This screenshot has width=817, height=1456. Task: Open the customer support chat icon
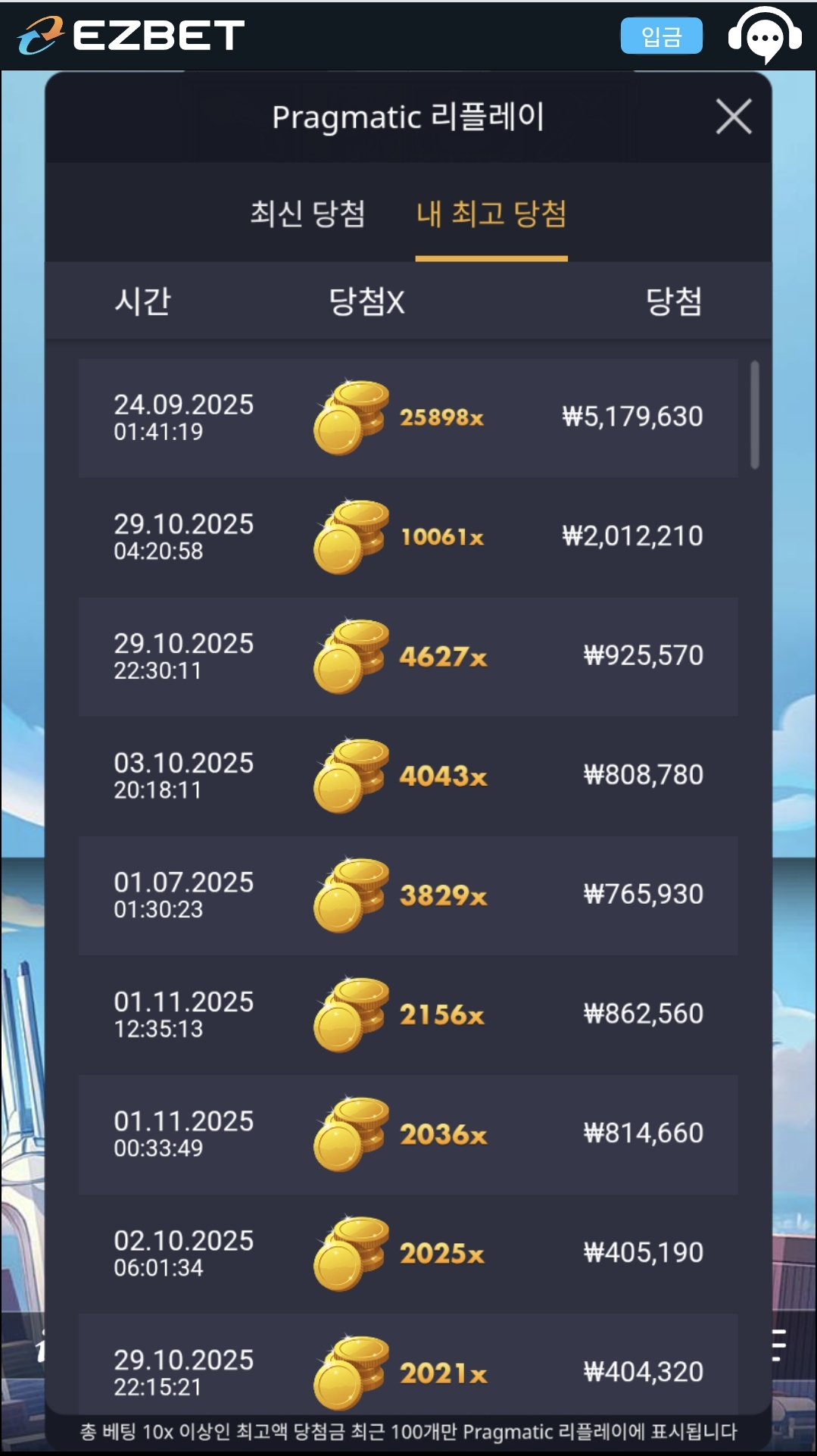[765, 36]
